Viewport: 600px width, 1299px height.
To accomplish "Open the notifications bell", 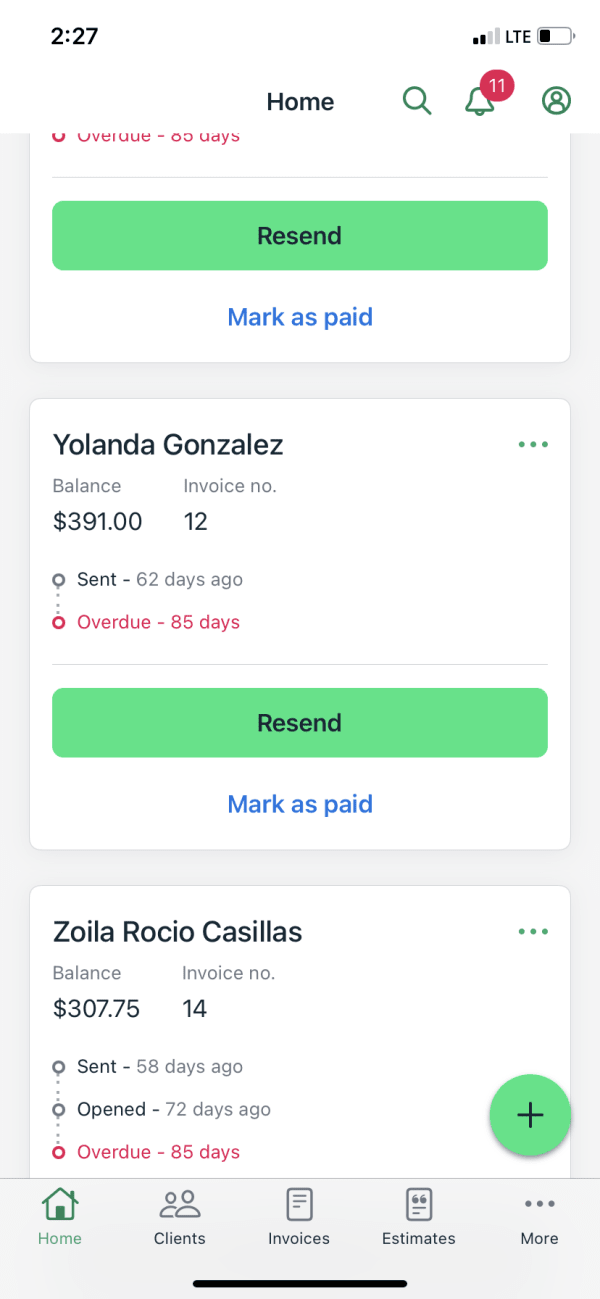I will tap(481, 101).
